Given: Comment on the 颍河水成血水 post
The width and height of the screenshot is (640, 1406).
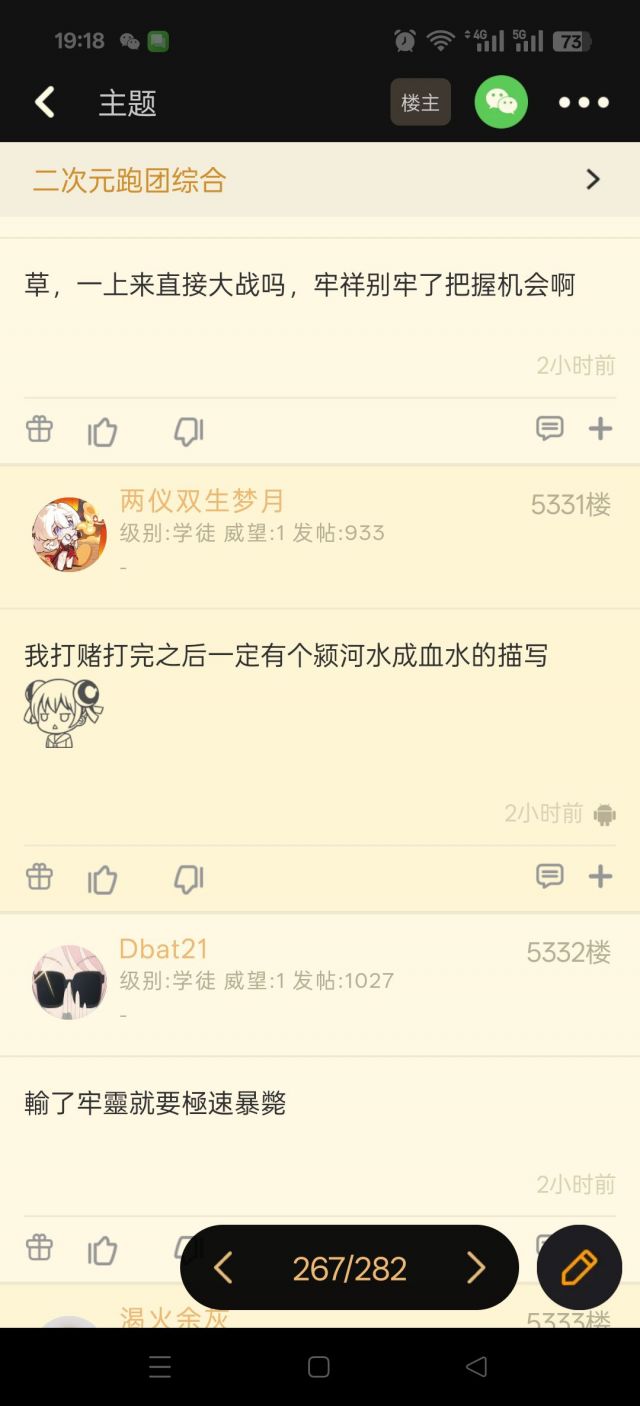Looking at the screenshot, I should coord(550,876).
